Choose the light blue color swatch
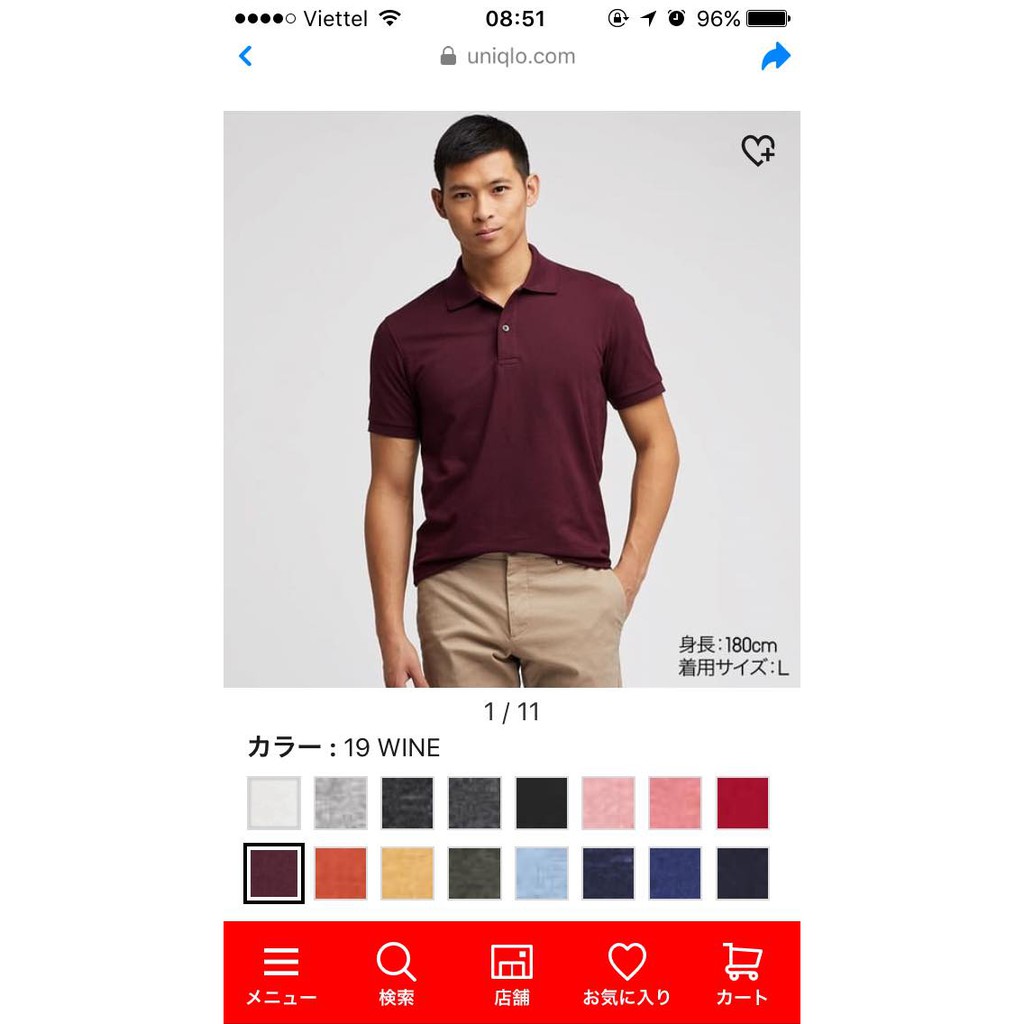Screen dimensions: 1024x1024 coord(542,873)
